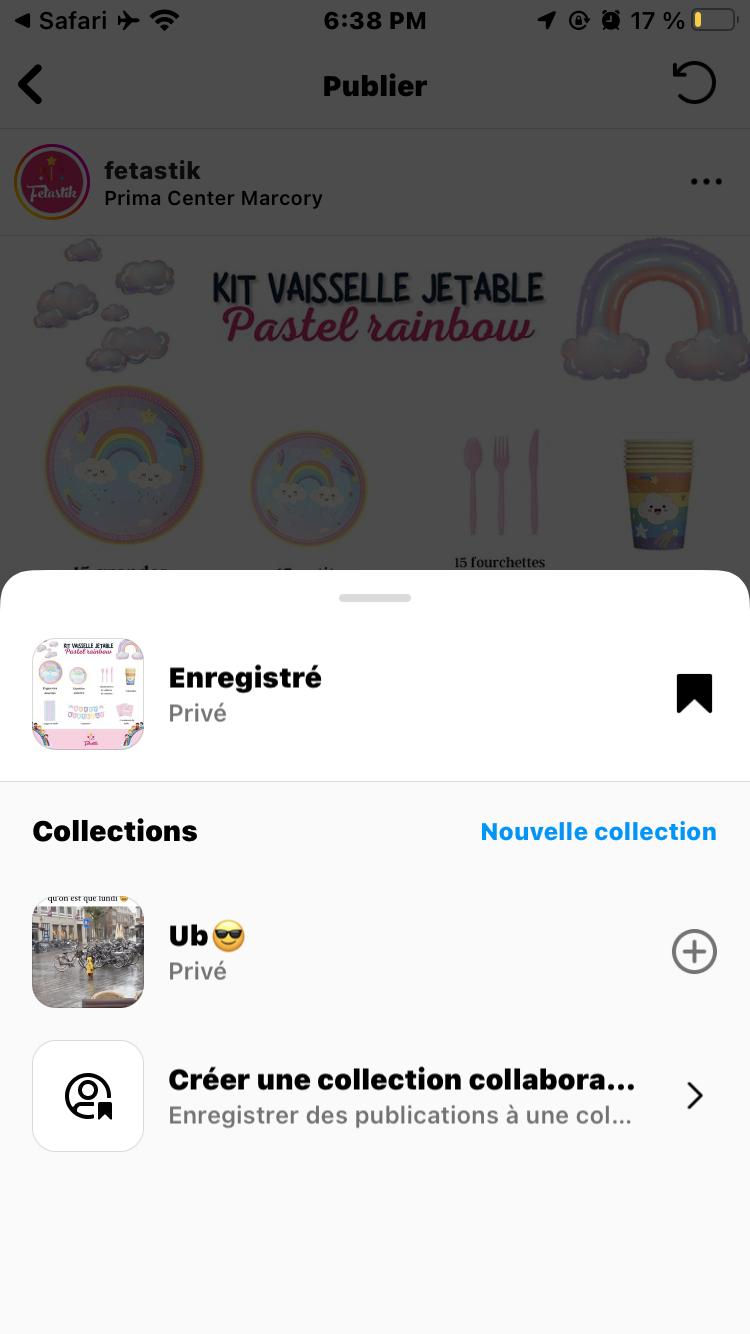The image size is (750, 1334).
Task: Unsave post using the black bookmark icon
Action: tap(694, 693)
